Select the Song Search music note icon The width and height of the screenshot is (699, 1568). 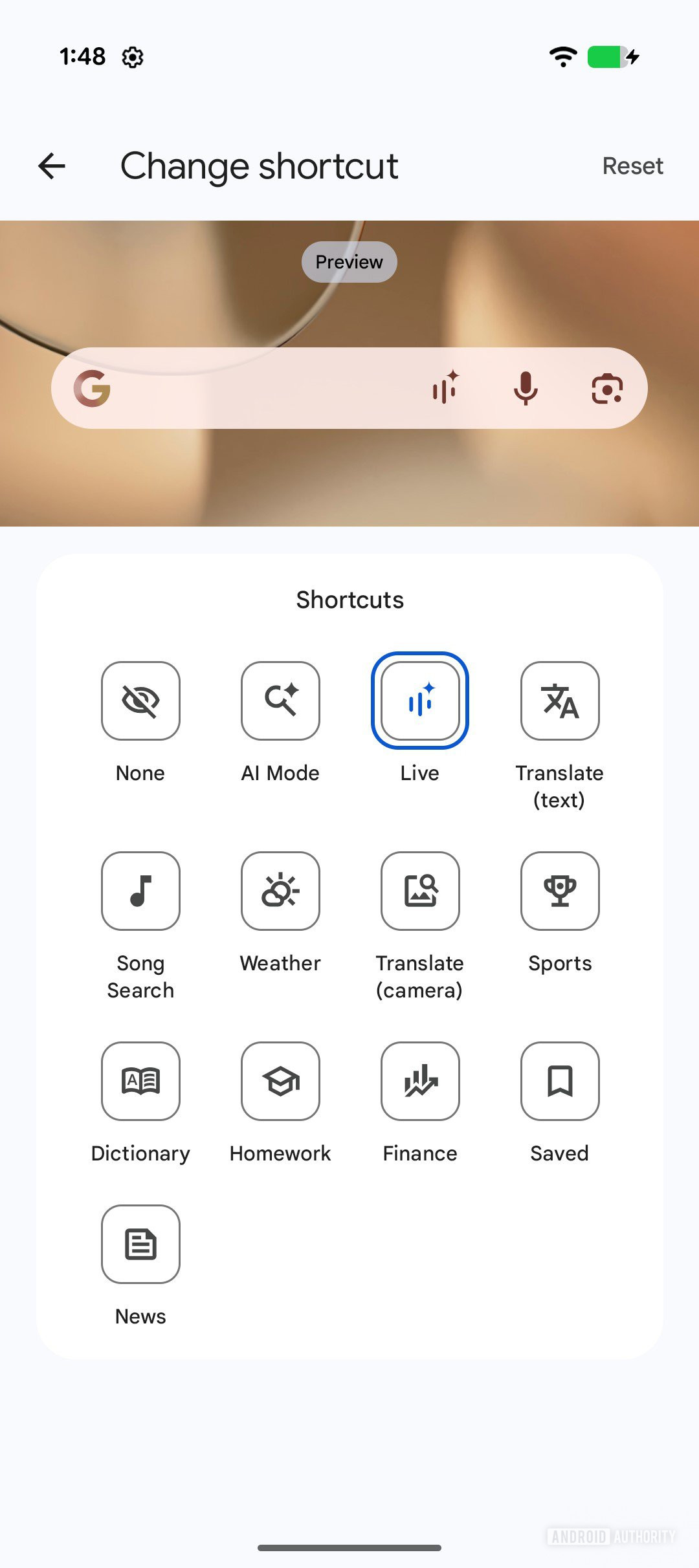pyautogui.click(x=140, y=891)
